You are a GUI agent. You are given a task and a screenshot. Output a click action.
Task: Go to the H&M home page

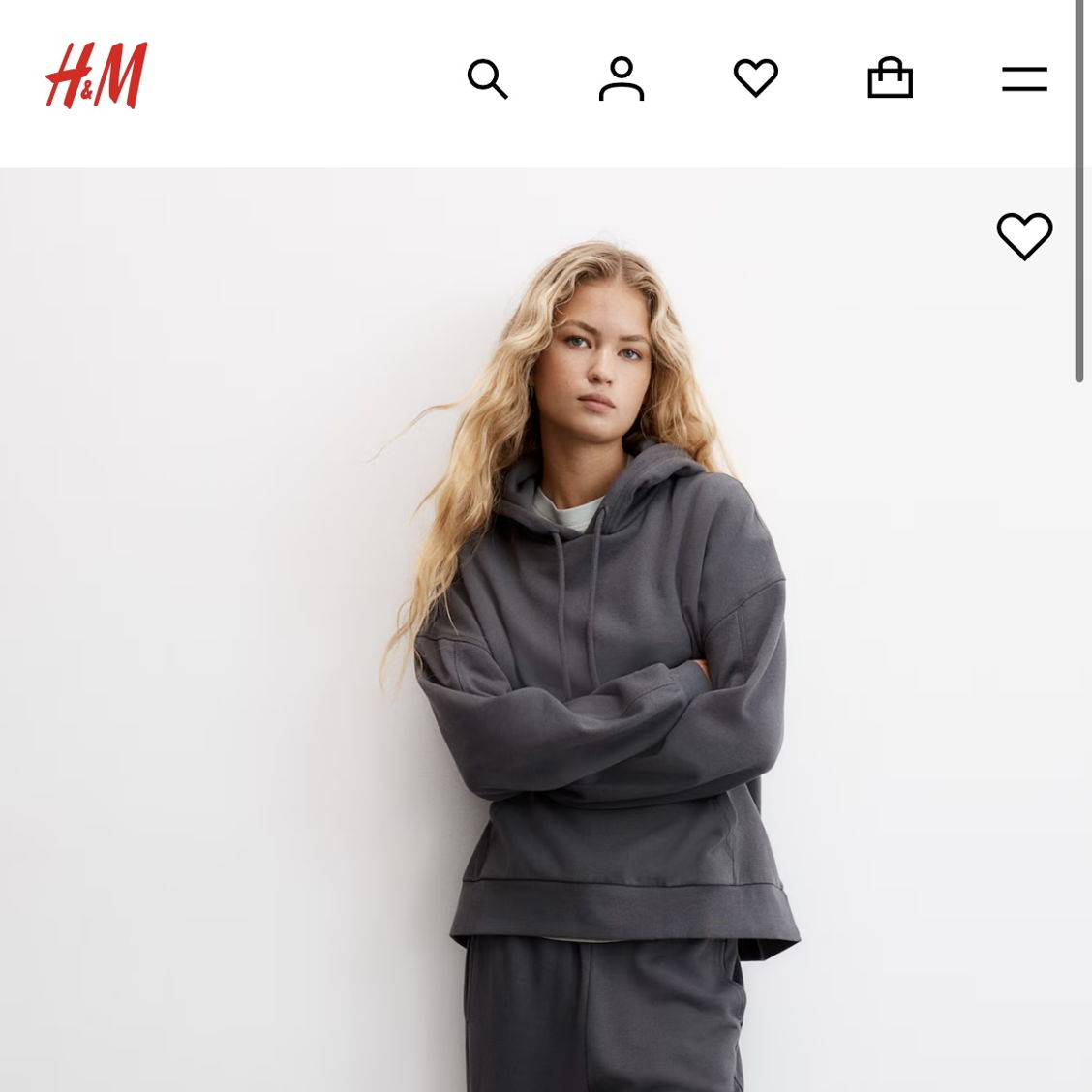[x=97, y=76]
